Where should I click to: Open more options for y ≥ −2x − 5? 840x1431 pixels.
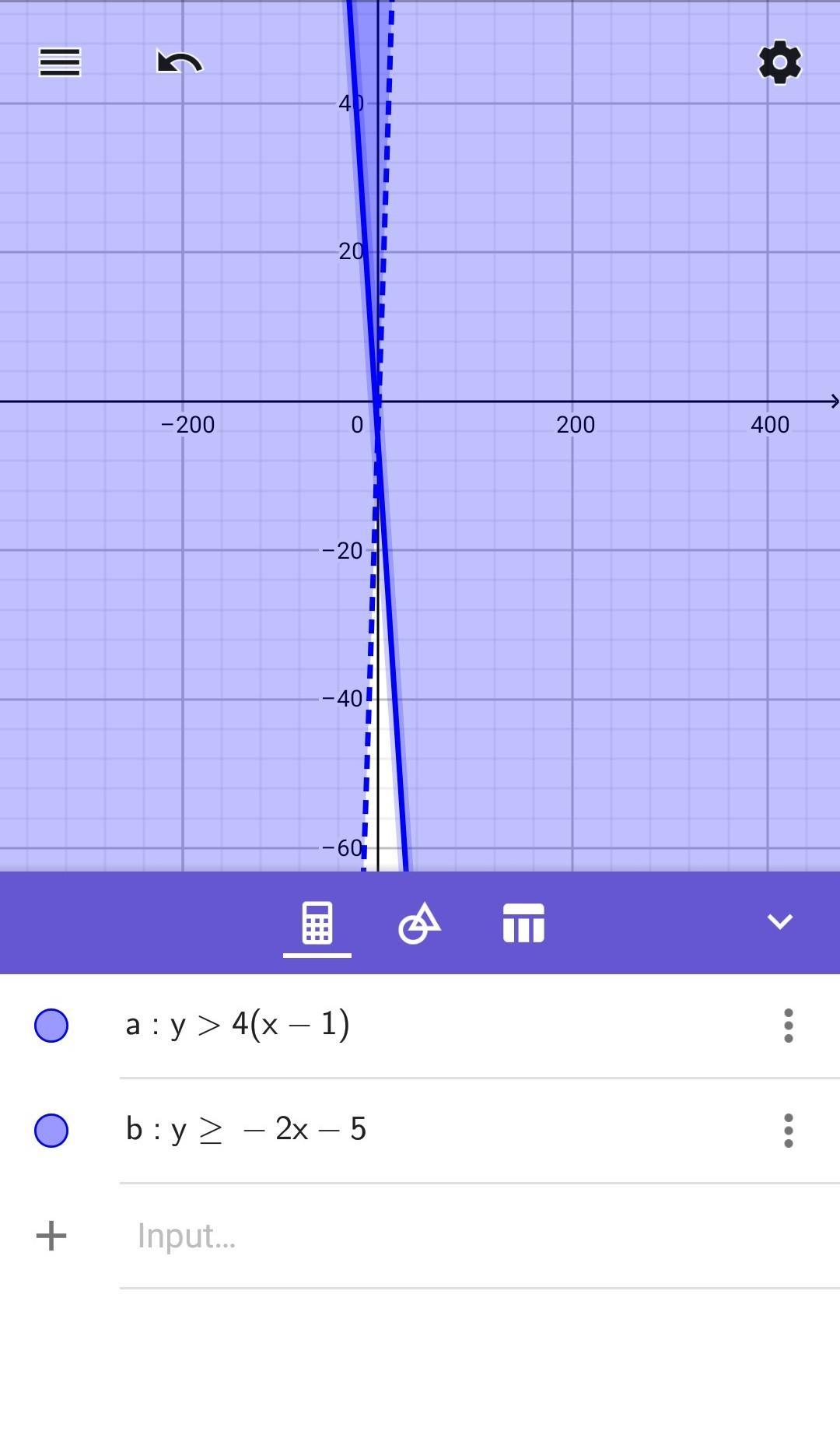pos(788,1130)
